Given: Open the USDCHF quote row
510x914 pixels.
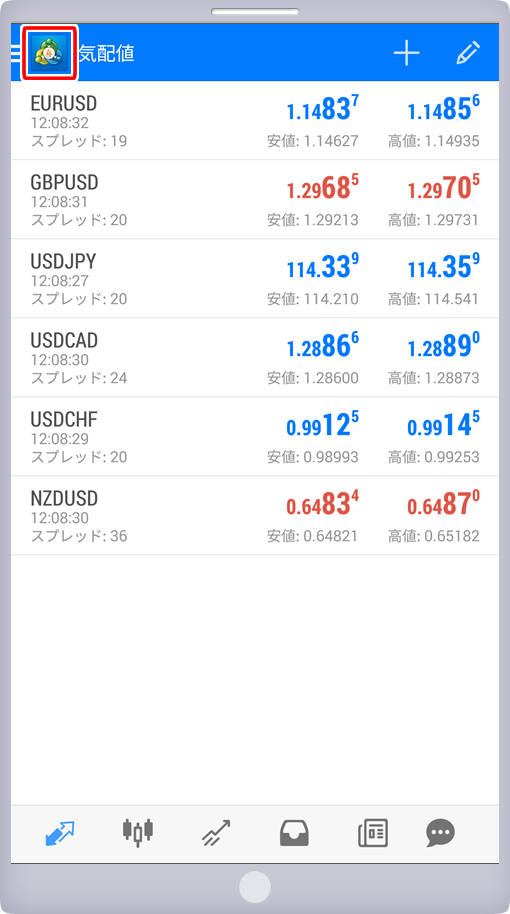Looking at the screenshot, I should (x=255, y=437).
